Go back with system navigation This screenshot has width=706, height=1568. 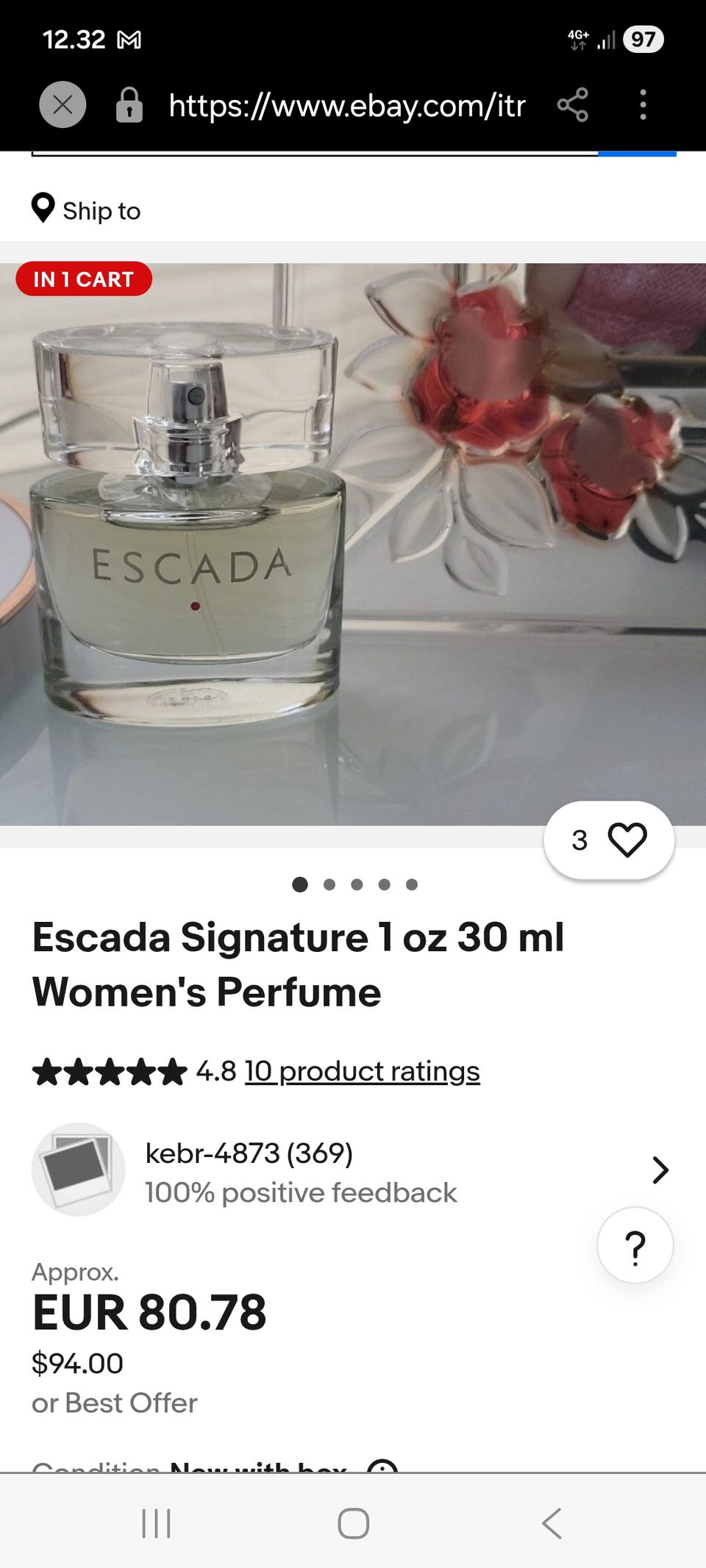pos(552,1523)
